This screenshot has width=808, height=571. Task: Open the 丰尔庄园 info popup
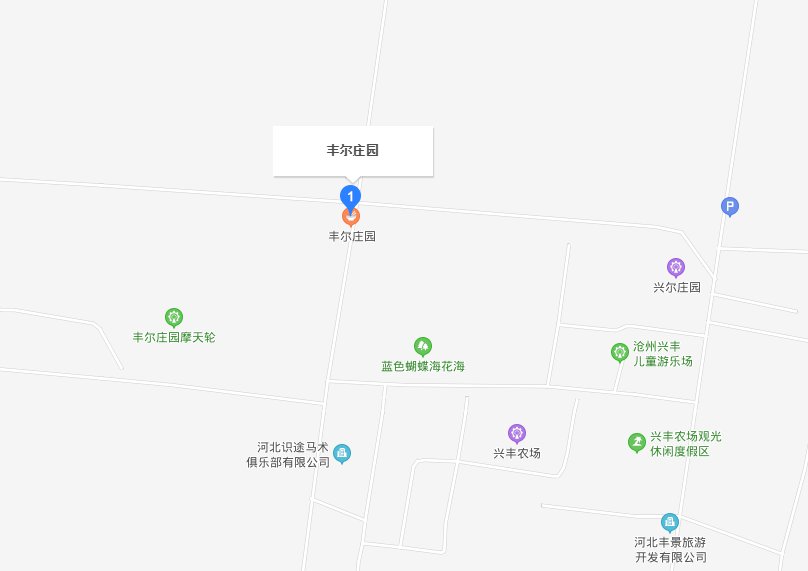click(352, 151)
